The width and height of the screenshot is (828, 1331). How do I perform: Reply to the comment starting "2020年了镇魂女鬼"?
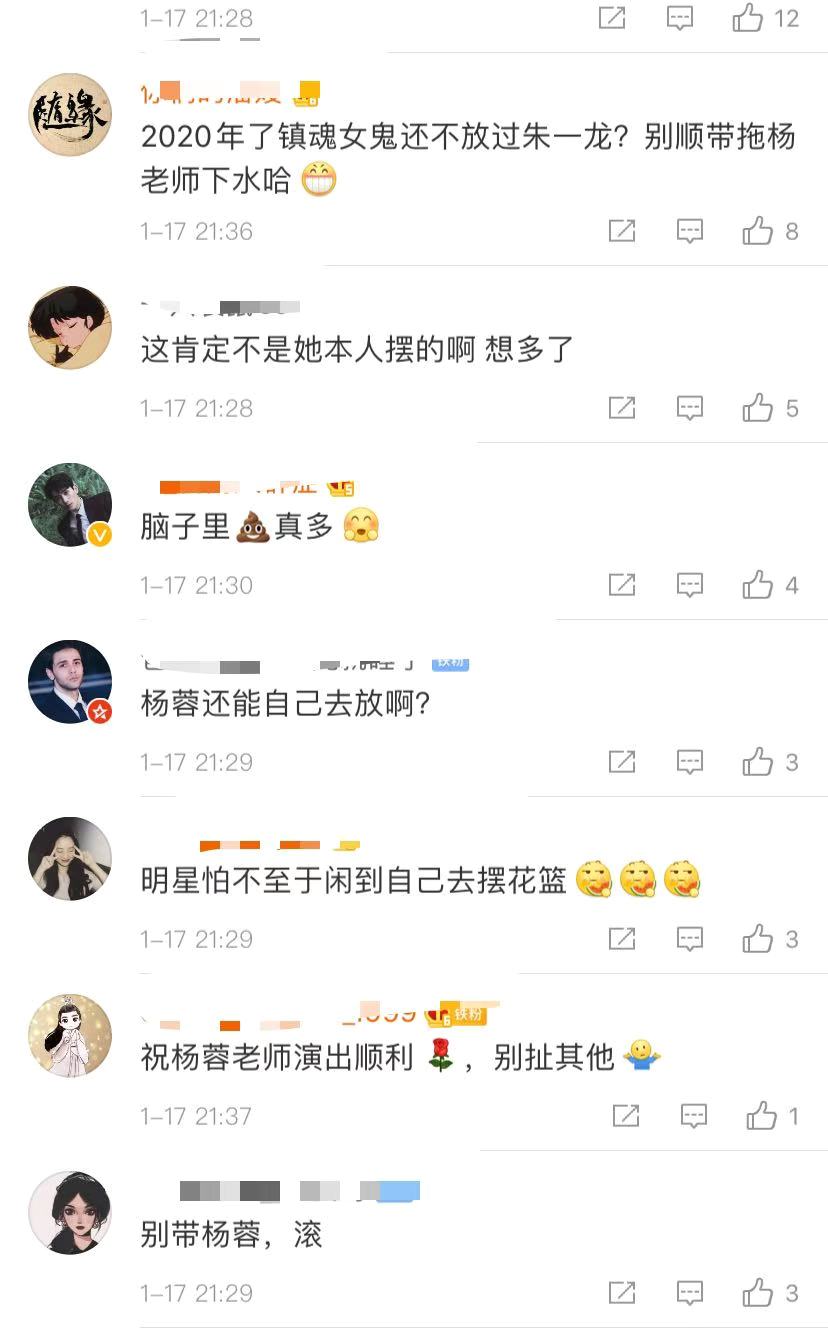(x=690, y=231)
